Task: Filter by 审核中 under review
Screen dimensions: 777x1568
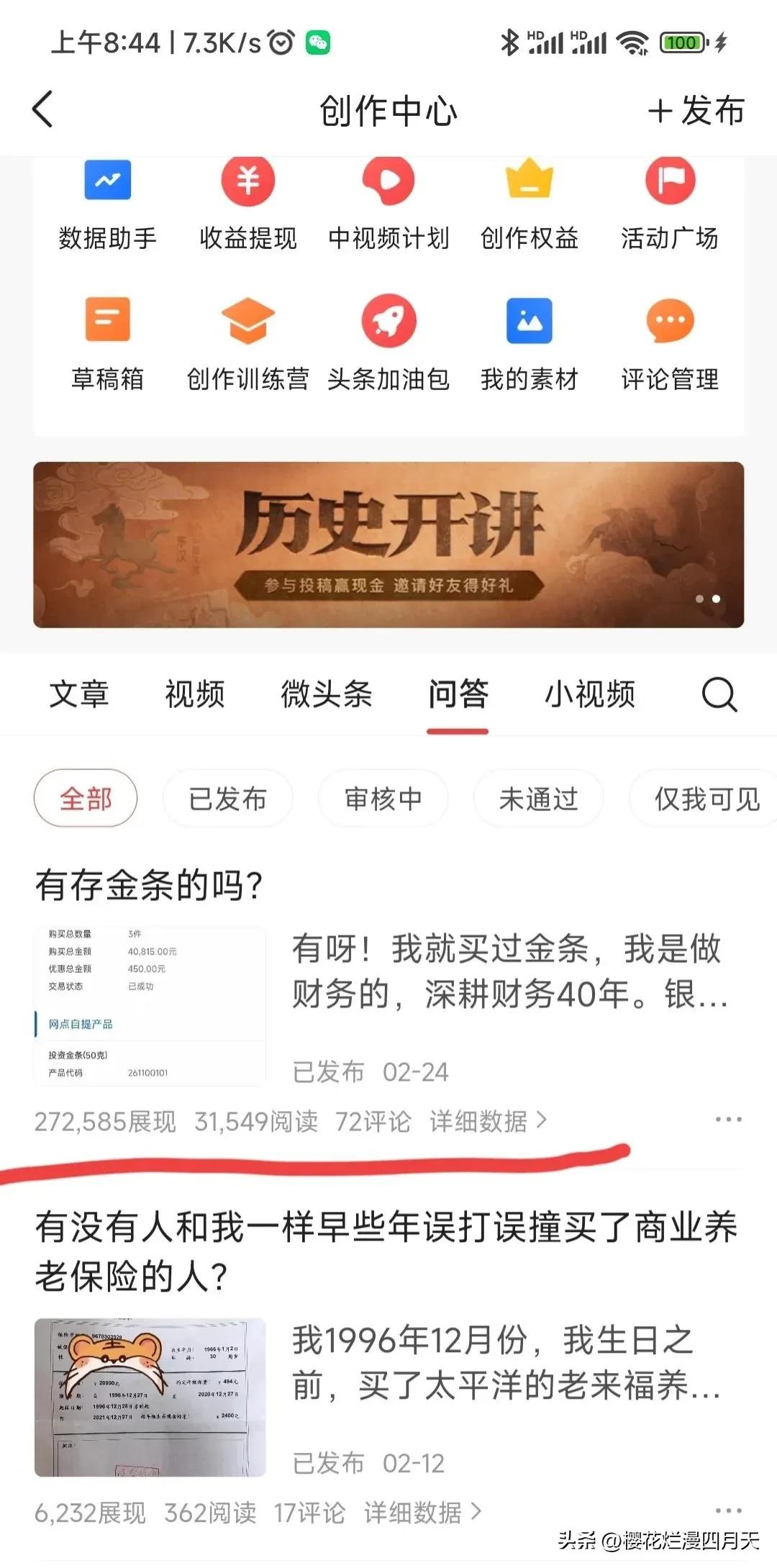Action: [382, 799]
